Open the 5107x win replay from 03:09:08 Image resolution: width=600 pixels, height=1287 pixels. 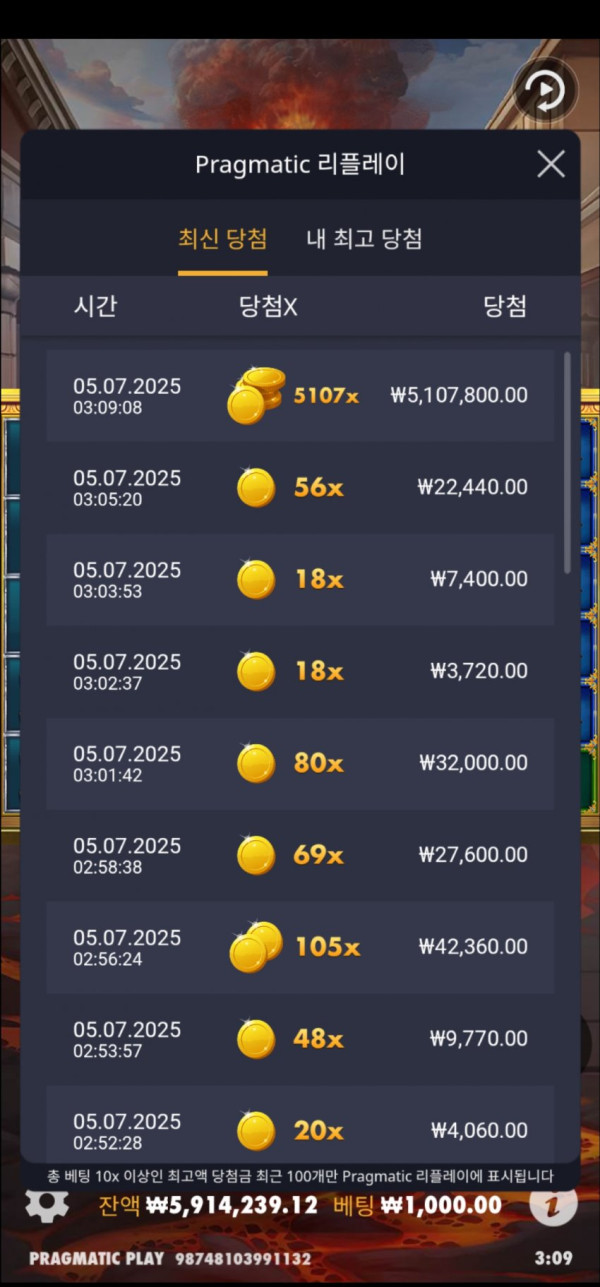[300, 395]
